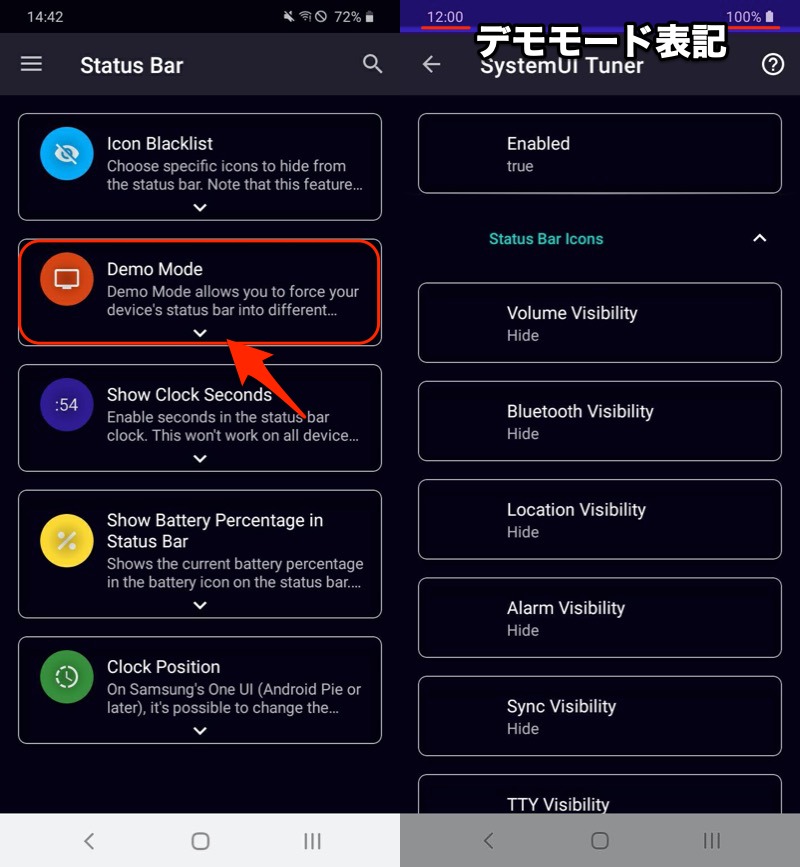Screen dimensions: 800x867
Task: Expand the Icon Blacklist card
Action: [200, 207]
